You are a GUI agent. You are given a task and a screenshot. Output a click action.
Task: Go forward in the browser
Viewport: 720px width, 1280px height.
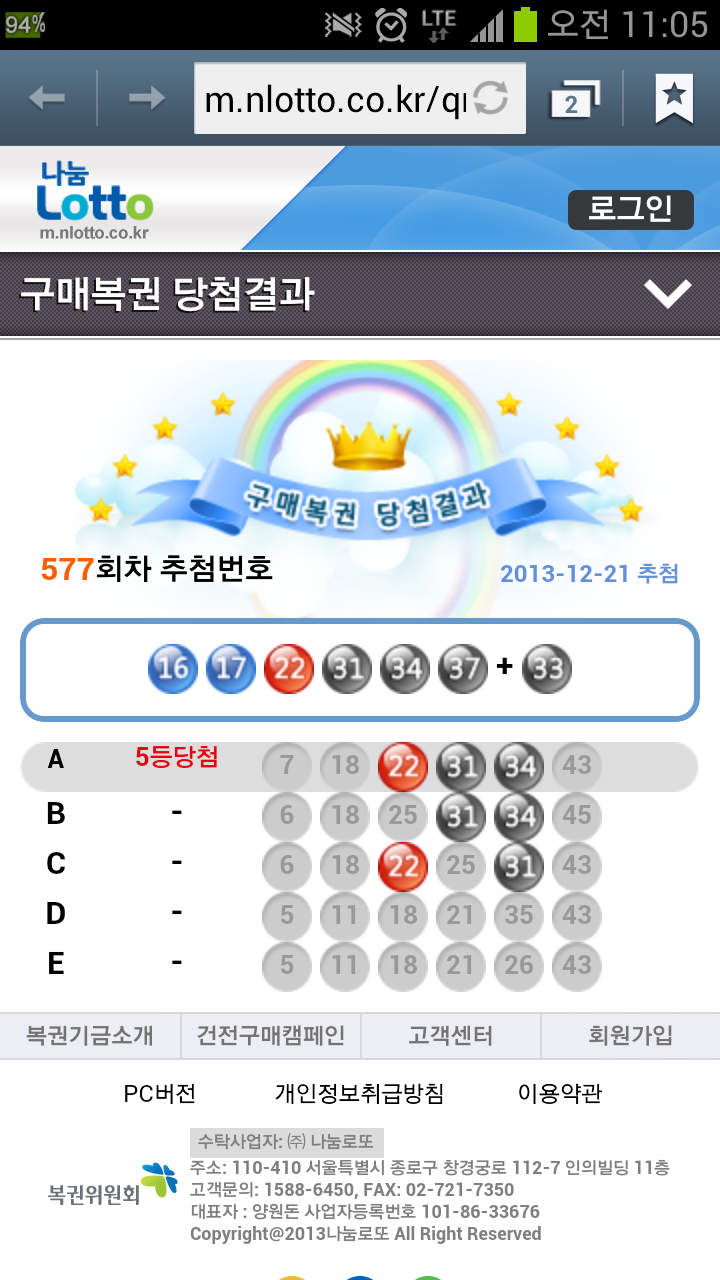tap(147, 98)
